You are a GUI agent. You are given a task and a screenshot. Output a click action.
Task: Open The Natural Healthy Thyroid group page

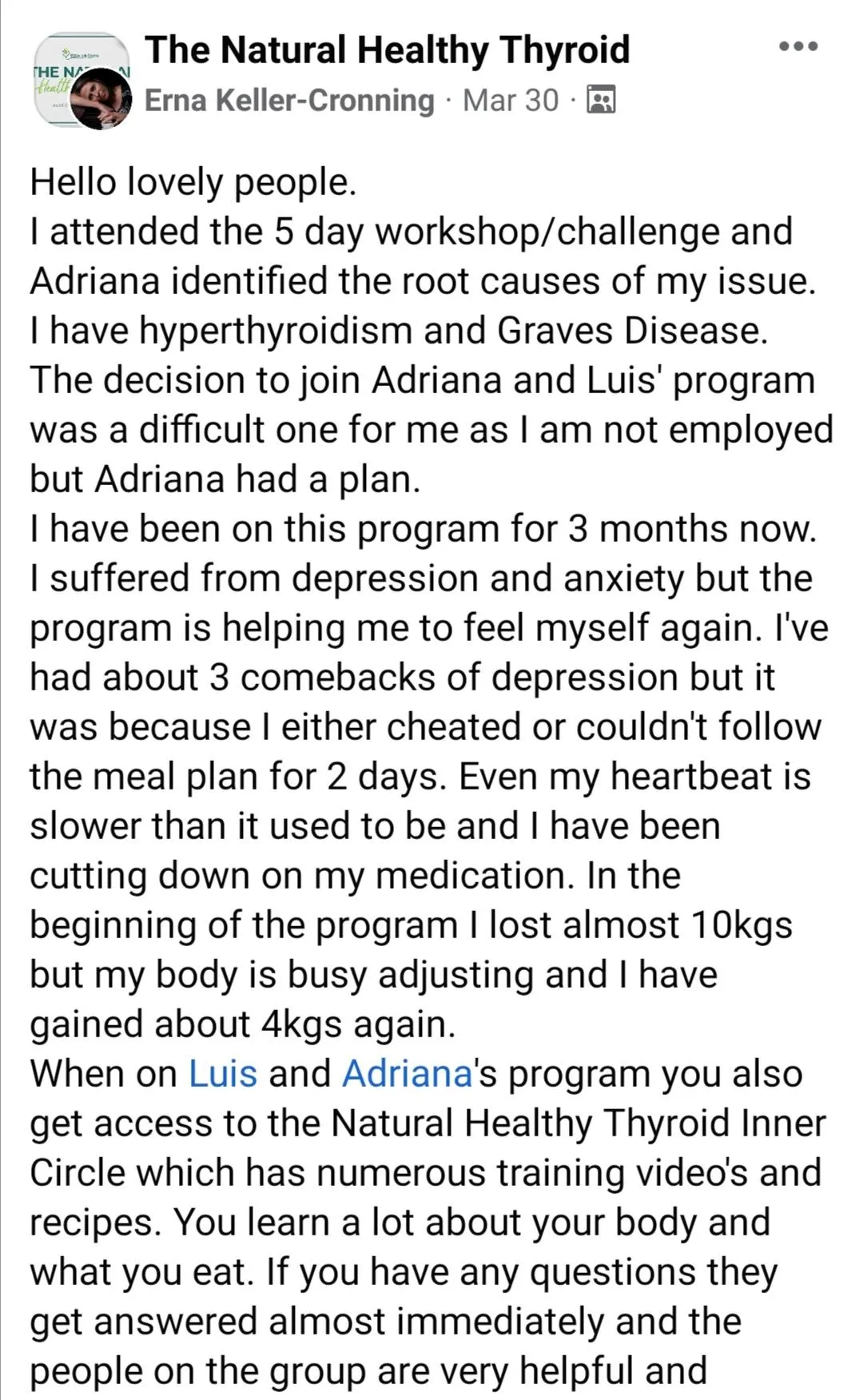pyautogui.click(x=387, y=50)
